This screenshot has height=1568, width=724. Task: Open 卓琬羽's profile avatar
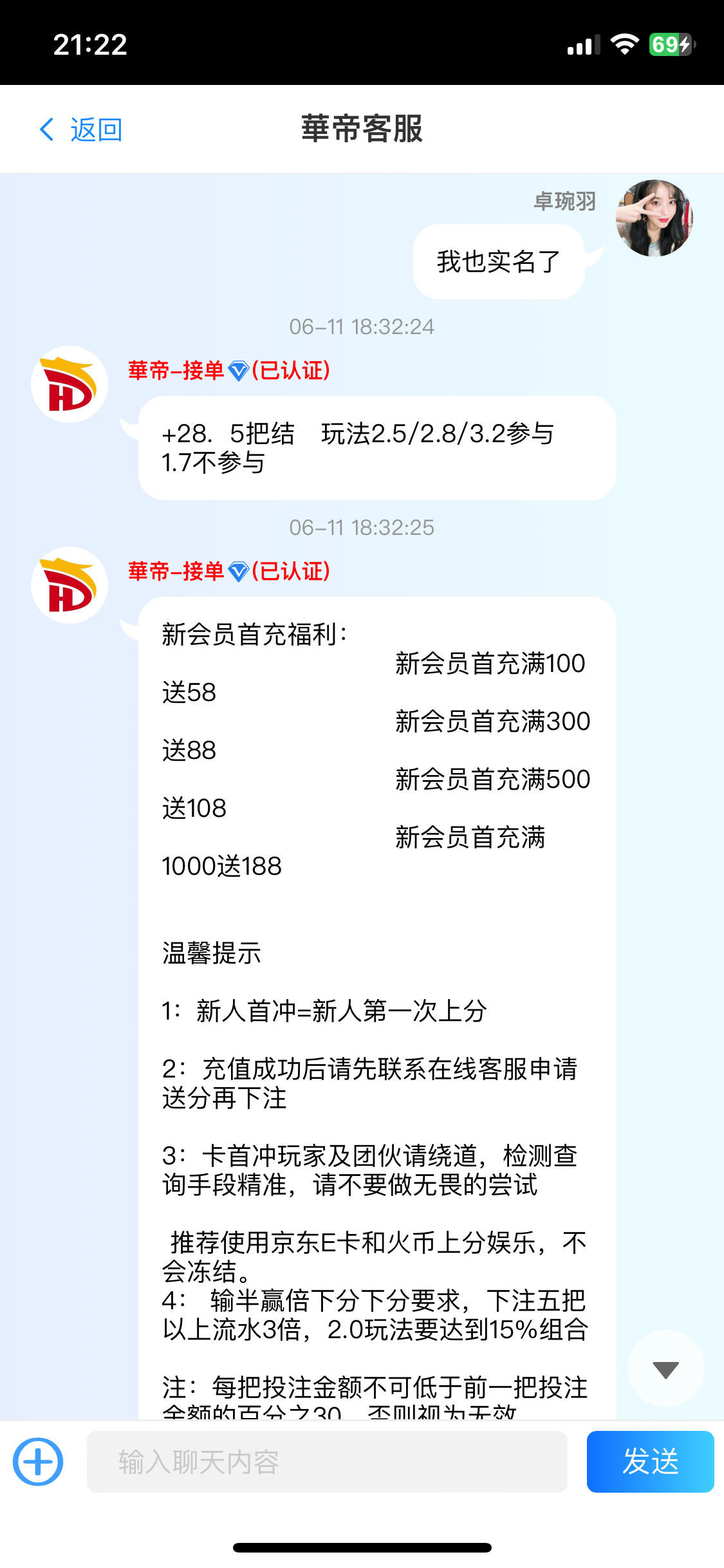[x=654, y=218]
